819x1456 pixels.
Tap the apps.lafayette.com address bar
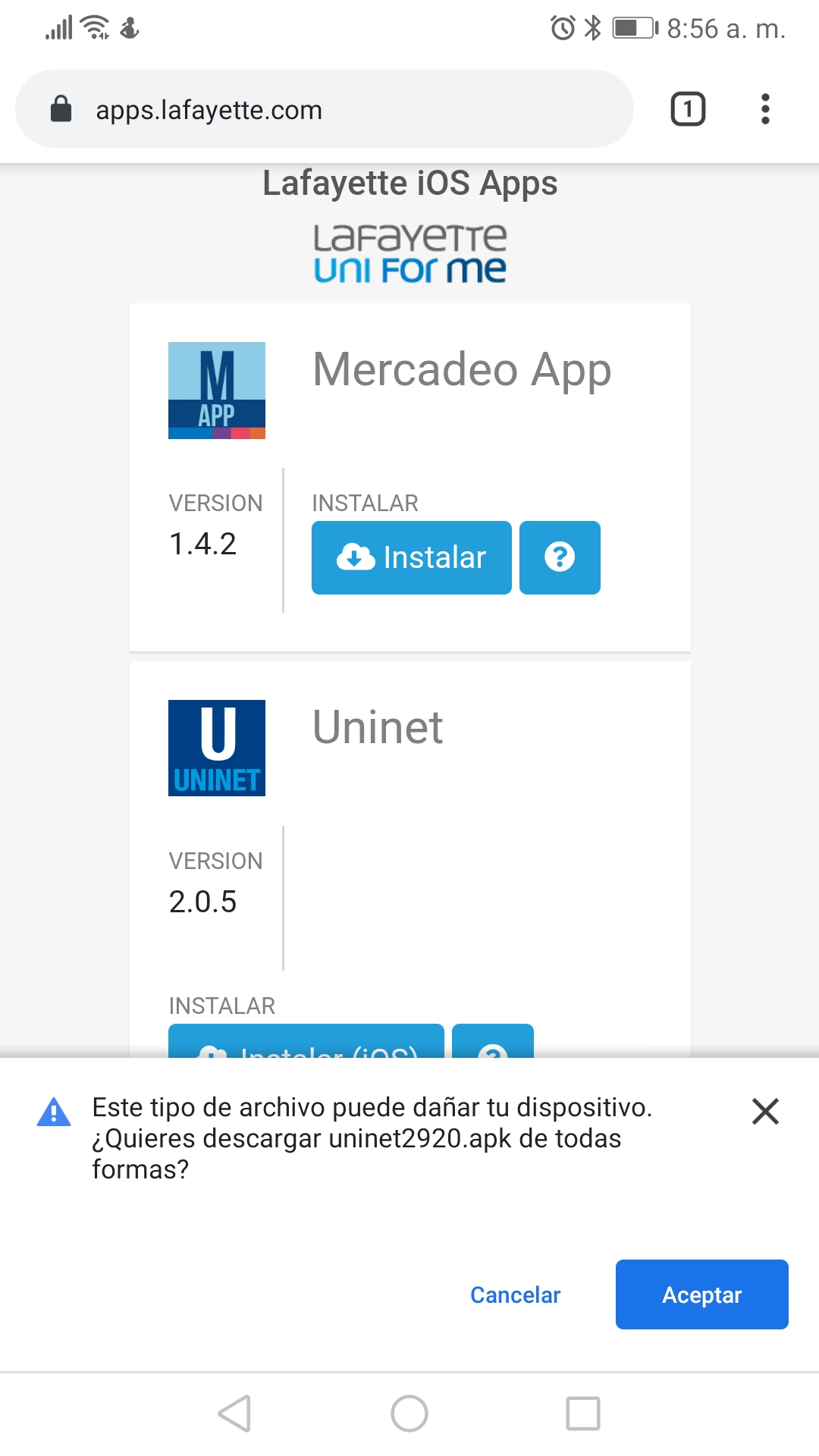click(324, 109)
